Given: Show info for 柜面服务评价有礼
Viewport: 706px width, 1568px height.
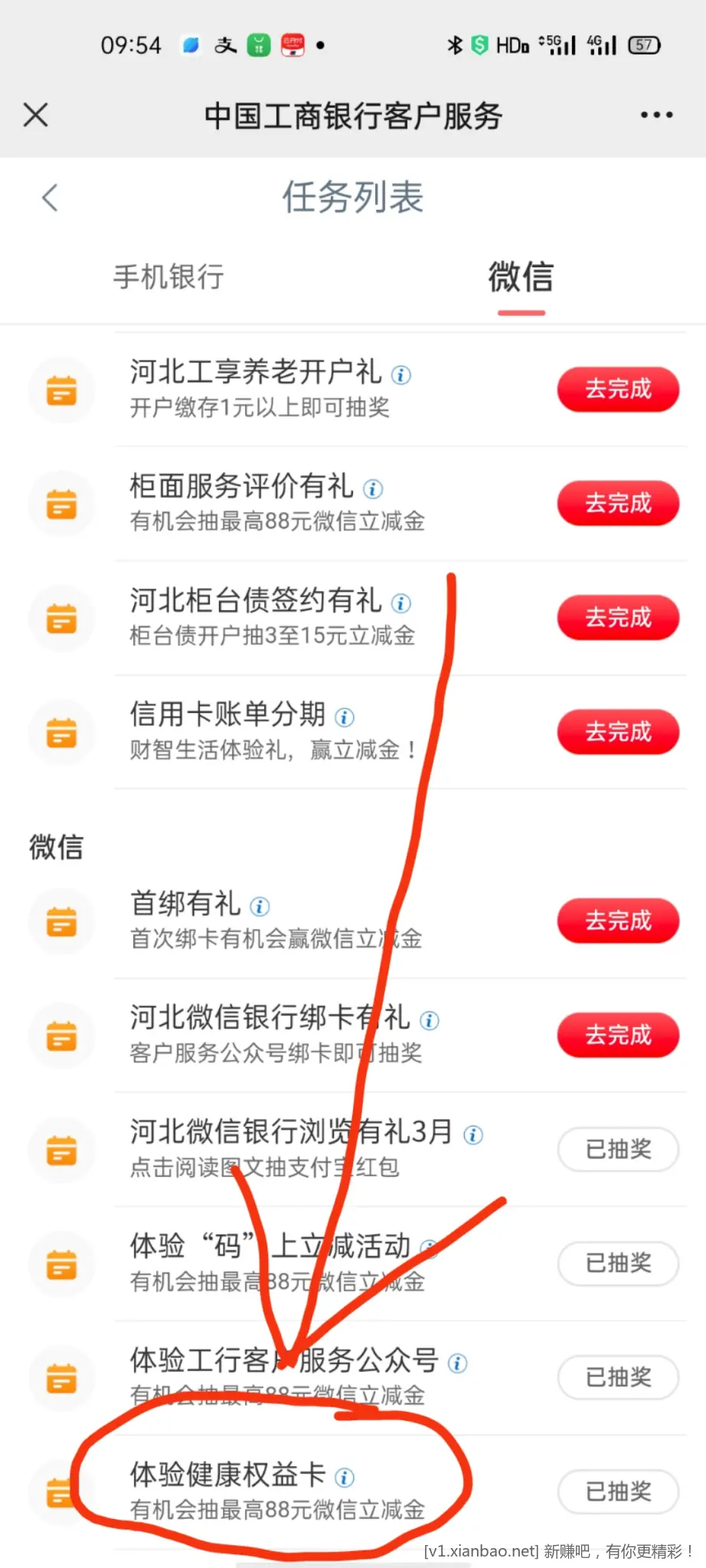Looking at the screenshot, I should 373,488.
